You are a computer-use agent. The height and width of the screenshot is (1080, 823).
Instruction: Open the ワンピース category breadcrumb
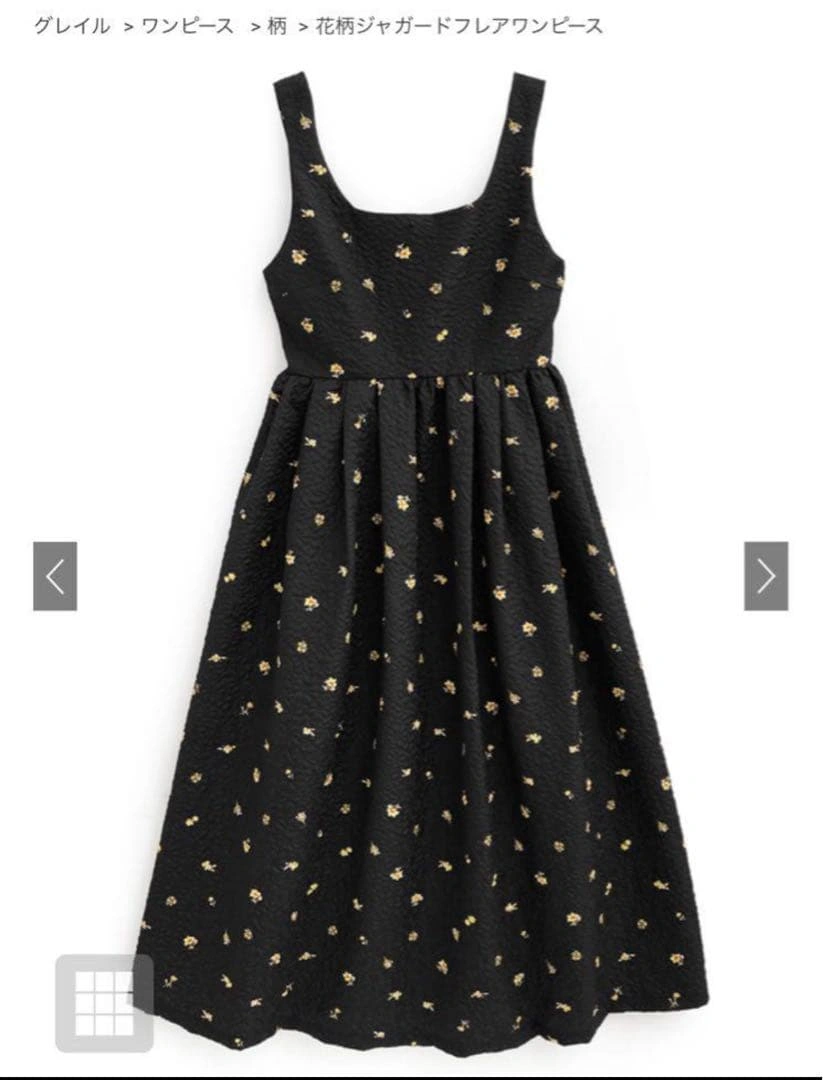[187, 26]
